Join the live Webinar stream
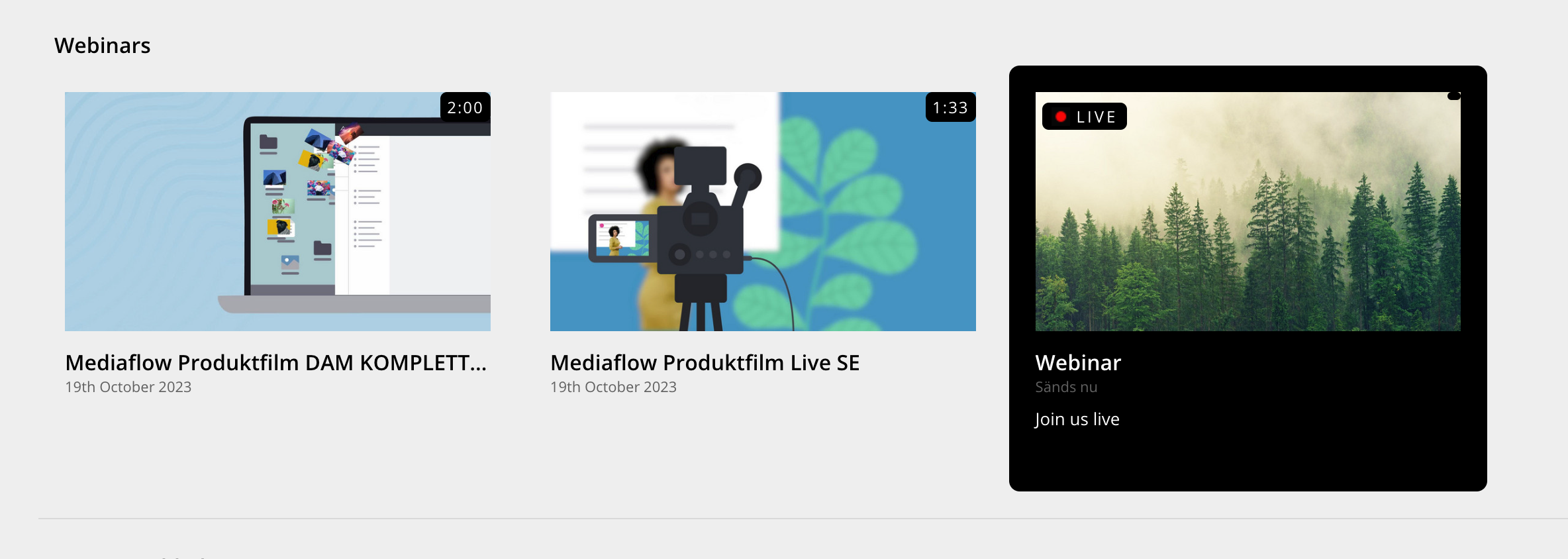The height and width of the screenshot is (559, 1568). [x=1248, y=211]
